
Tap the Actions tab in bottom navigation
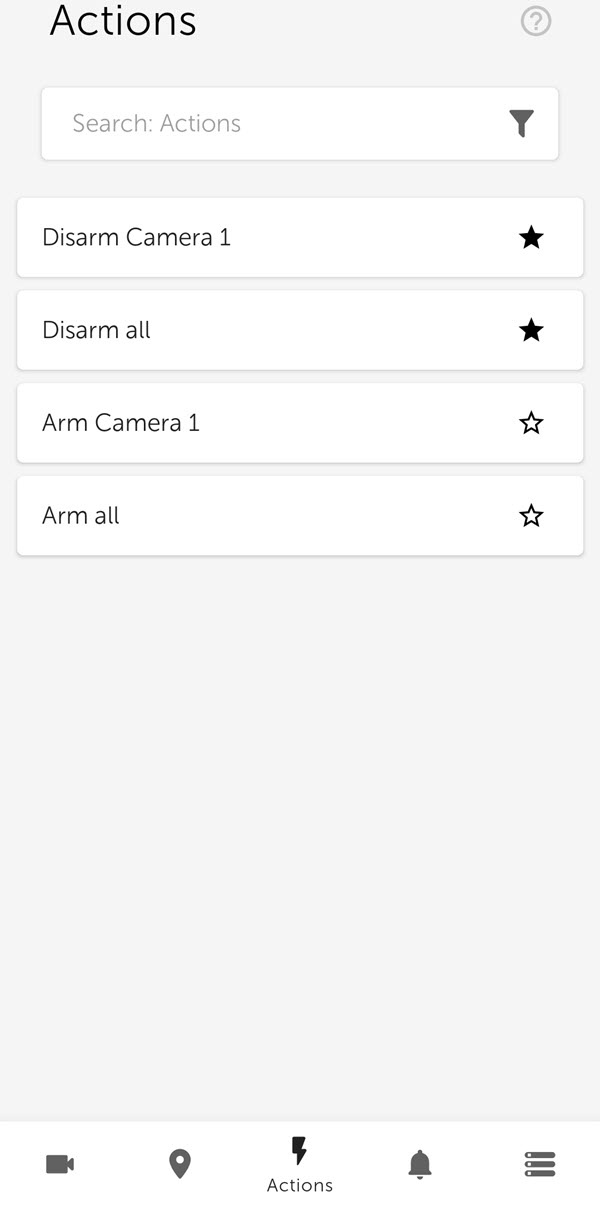click(300, 1164)
